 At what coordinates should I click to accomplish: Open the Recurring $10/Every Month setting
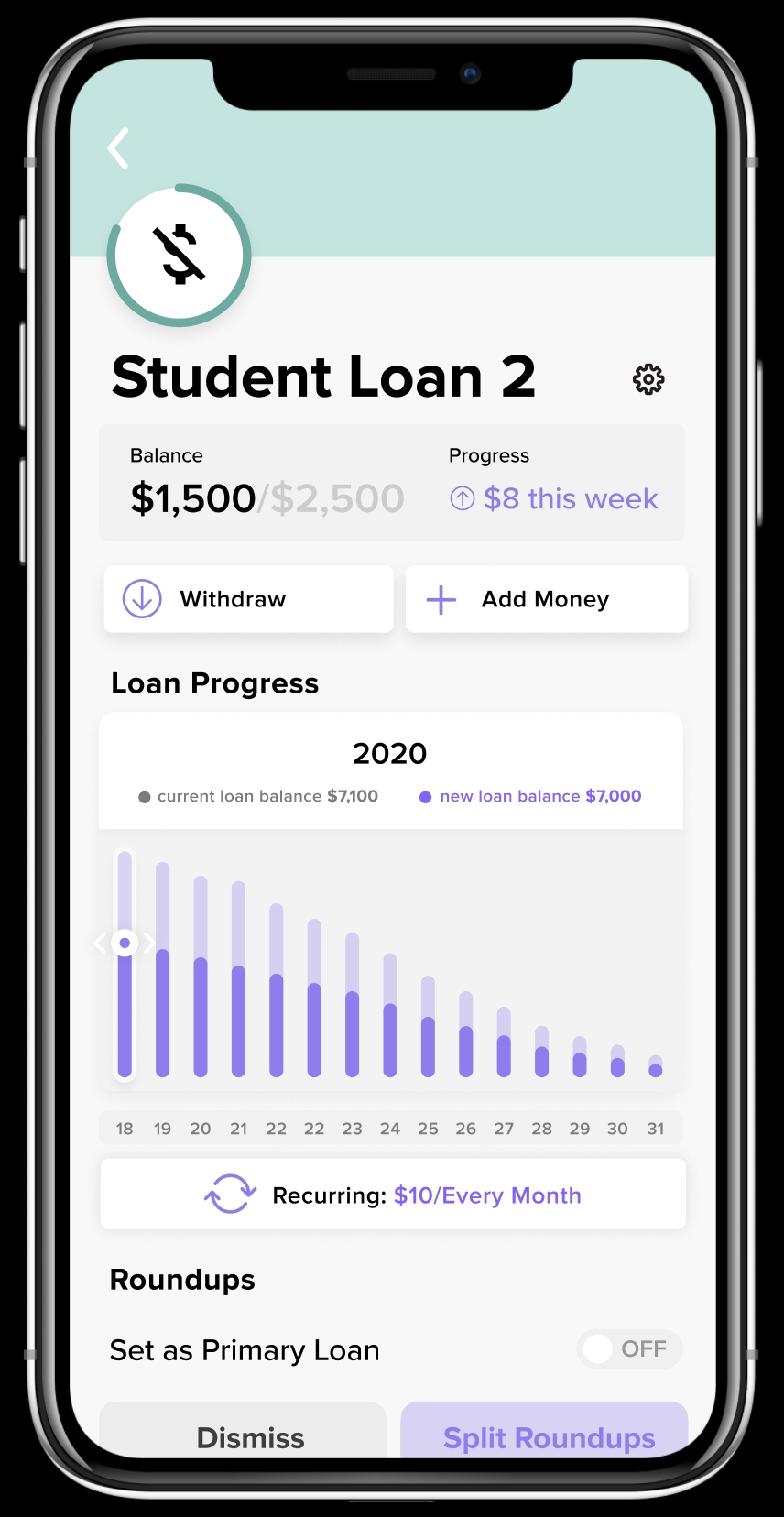coord(393,1195)
